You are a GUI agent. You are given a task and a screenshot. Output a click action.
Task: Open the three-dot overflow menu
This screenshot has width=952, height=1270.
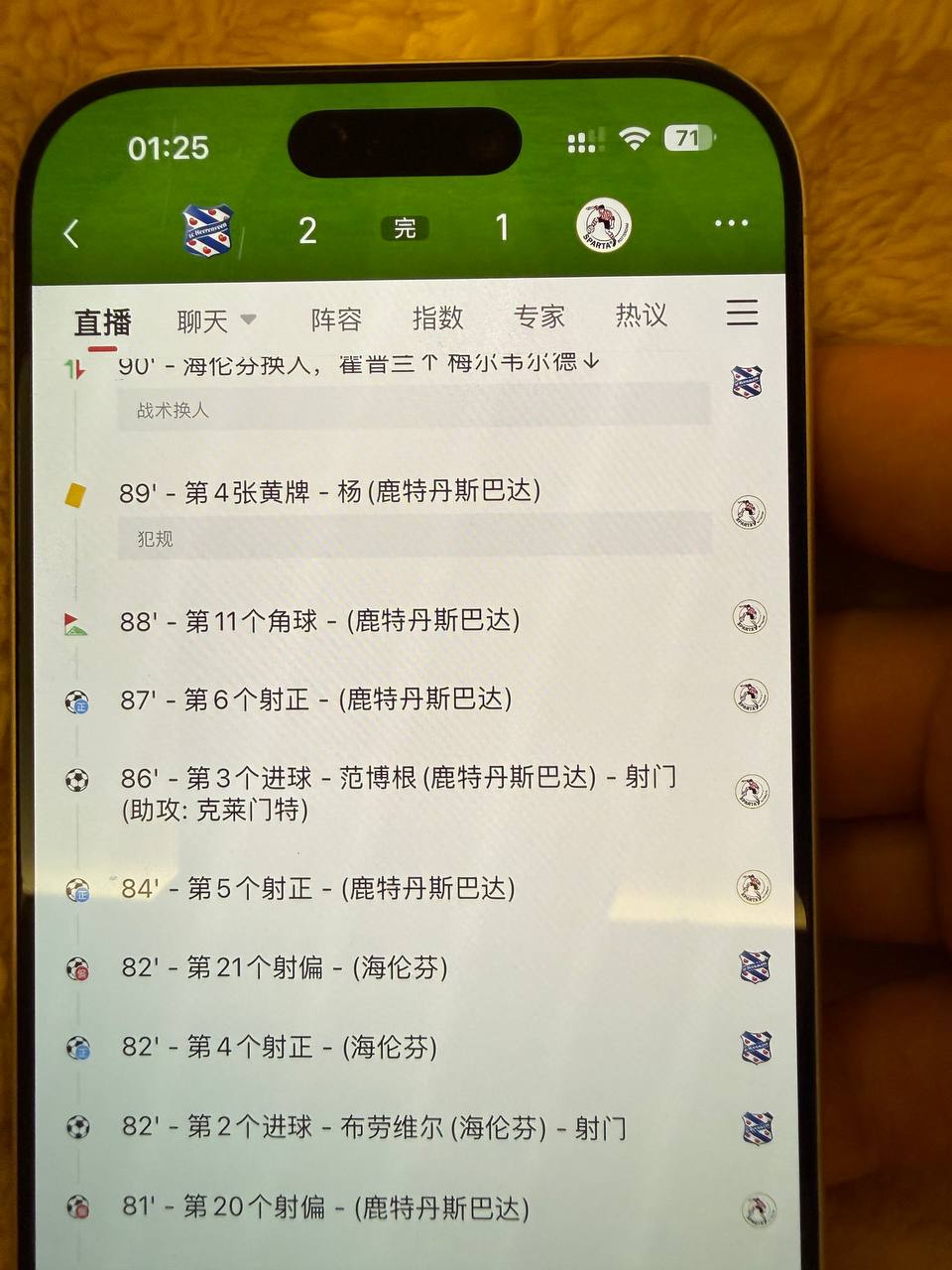[x=731, y=223]
